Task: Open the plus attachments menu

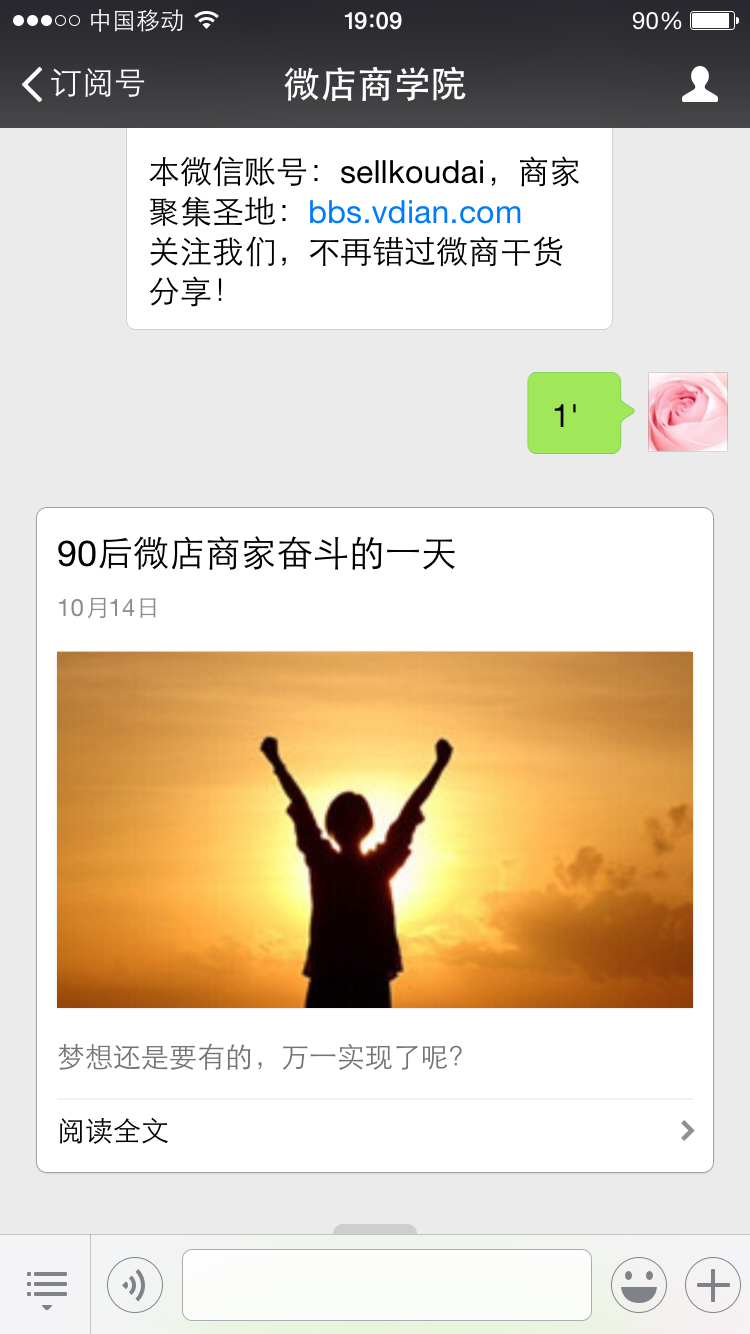Action: [713, 1284]
